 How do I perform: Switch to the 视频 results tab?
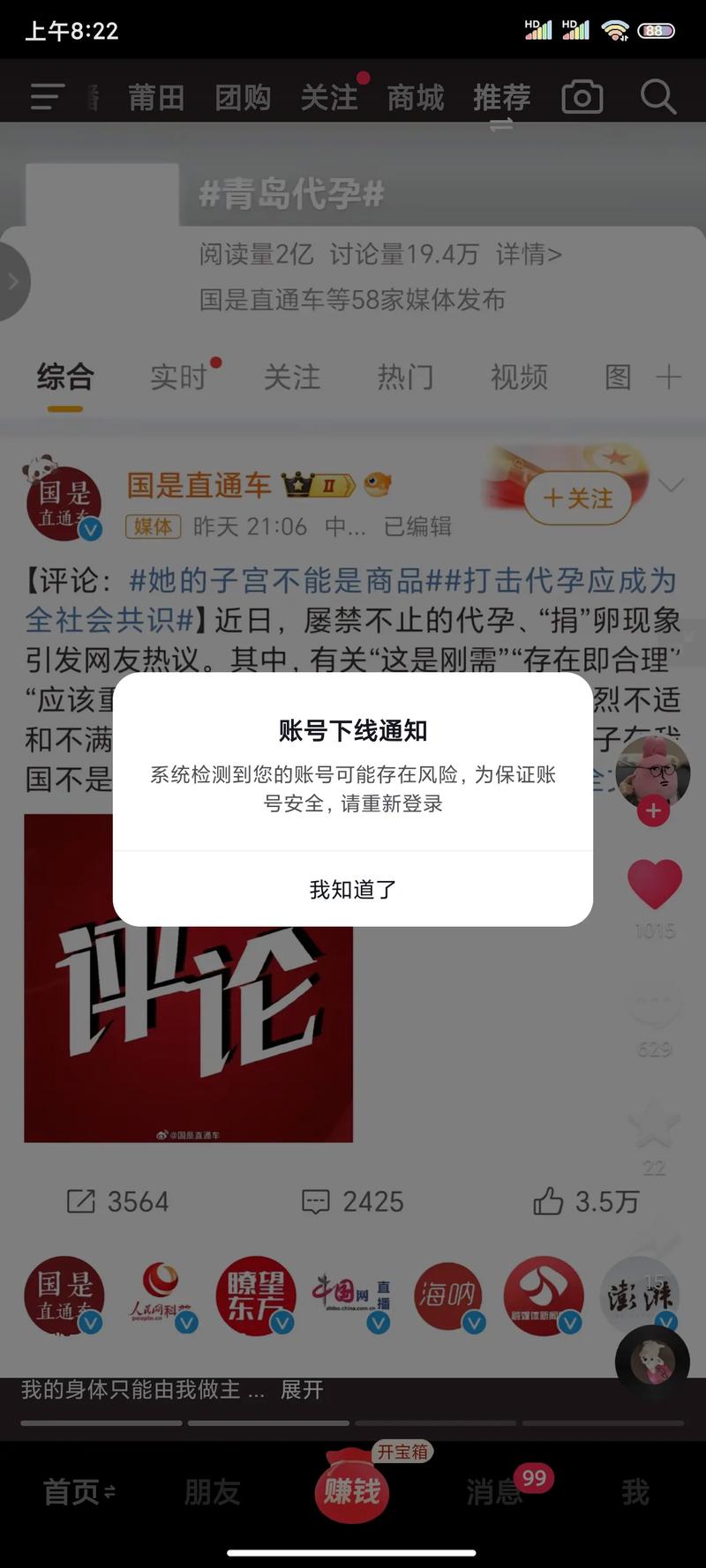pos(519,377)
